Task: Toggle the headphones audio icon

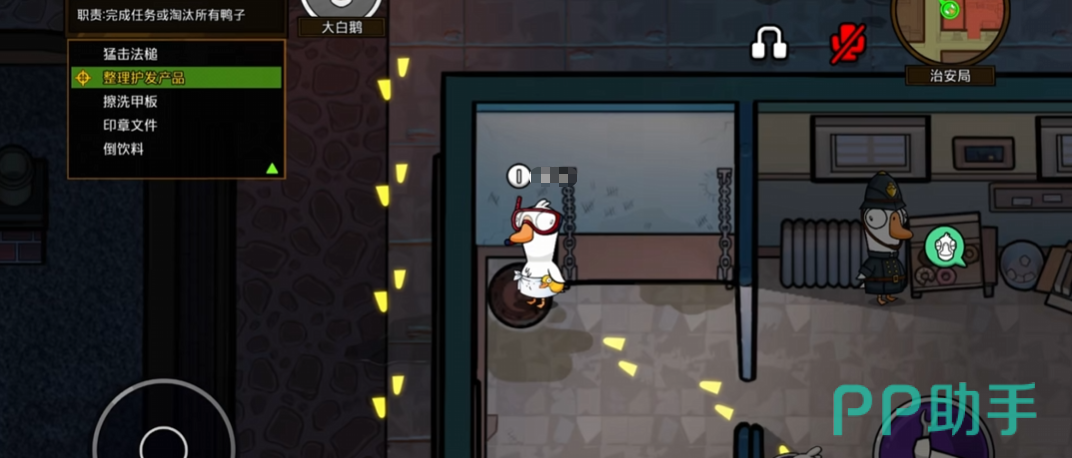Action: (x=769, y=43)
